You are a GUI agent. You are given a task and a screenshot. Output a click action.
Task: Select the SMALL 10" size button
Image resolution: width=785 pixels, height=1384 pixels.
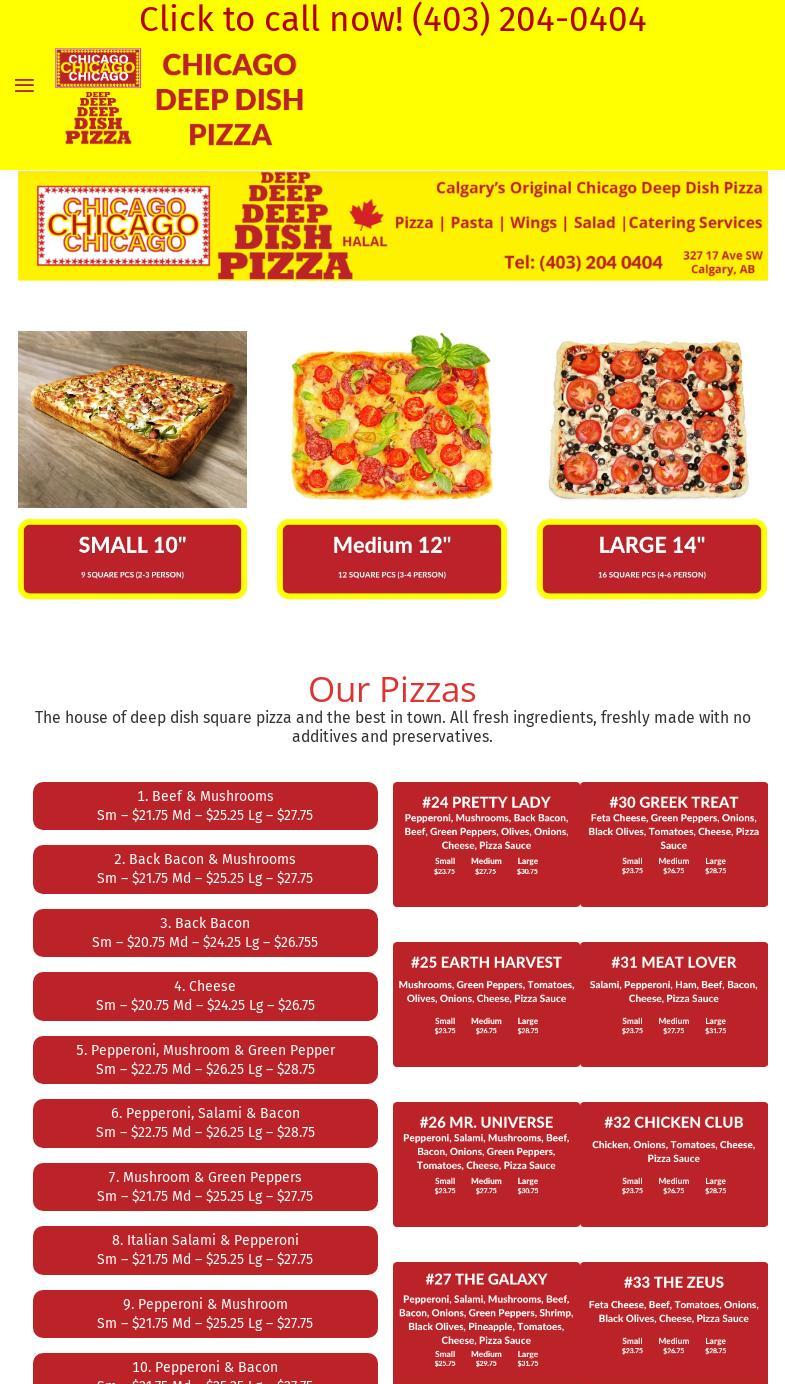132,559
